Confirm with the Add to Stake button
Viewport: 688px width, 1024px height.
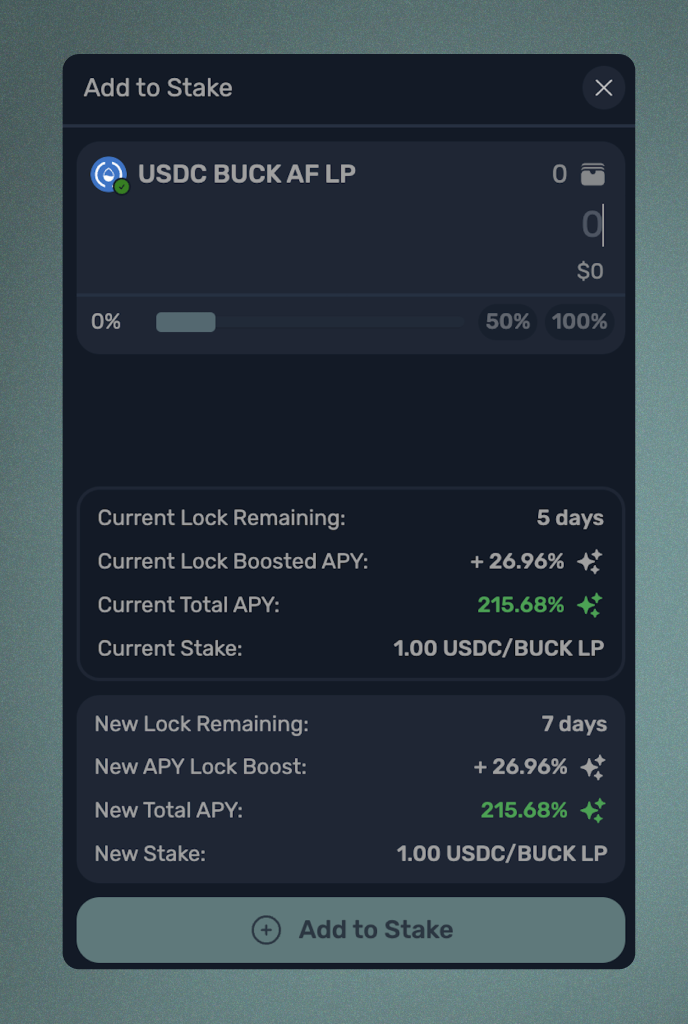tap(351, 930)
